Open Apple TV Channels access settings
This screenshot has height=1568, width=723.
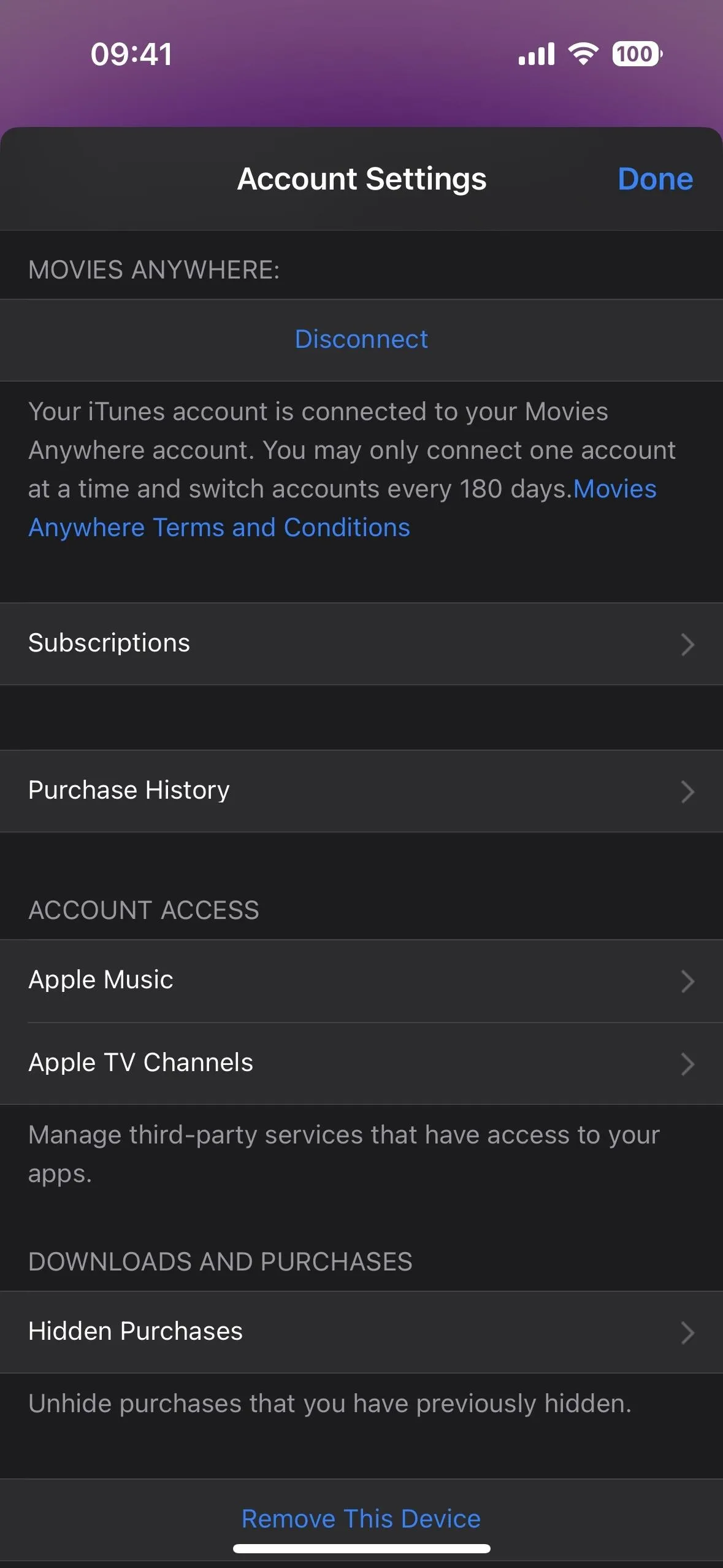361,1063
